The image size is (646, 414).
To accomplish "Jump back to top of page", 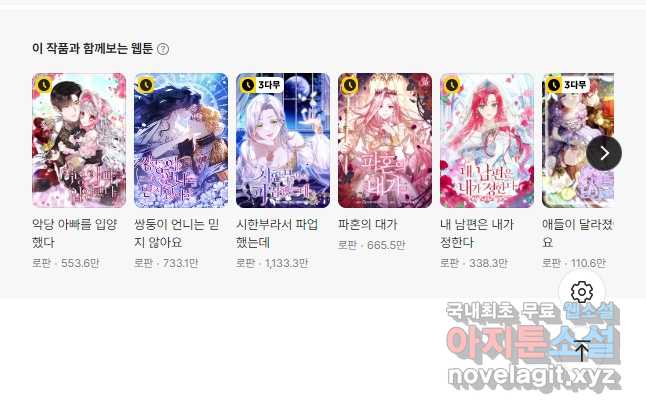I will tap(583, 350).
